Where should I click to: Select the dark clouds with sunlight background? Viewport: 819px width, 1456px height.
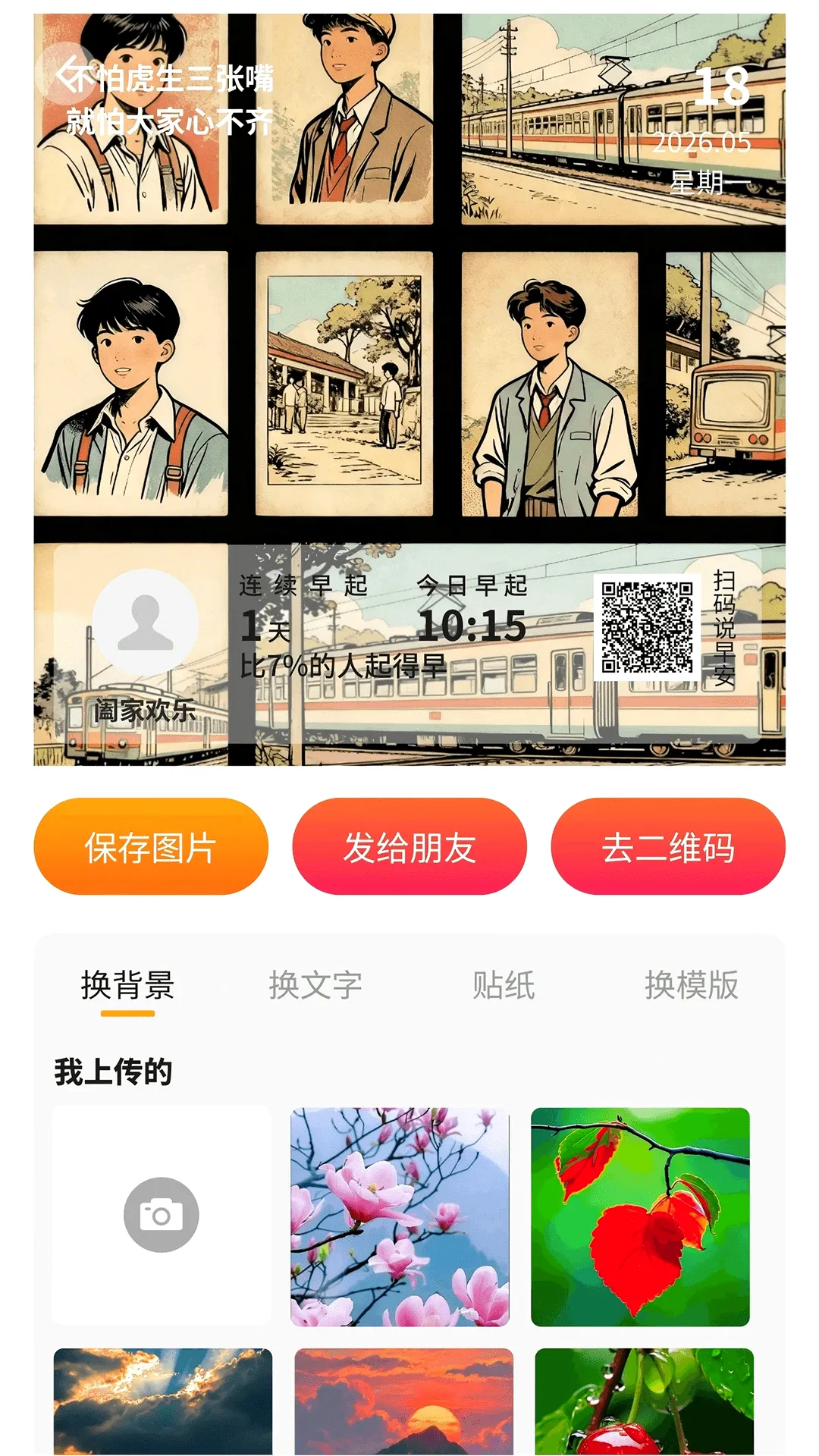163,1401
